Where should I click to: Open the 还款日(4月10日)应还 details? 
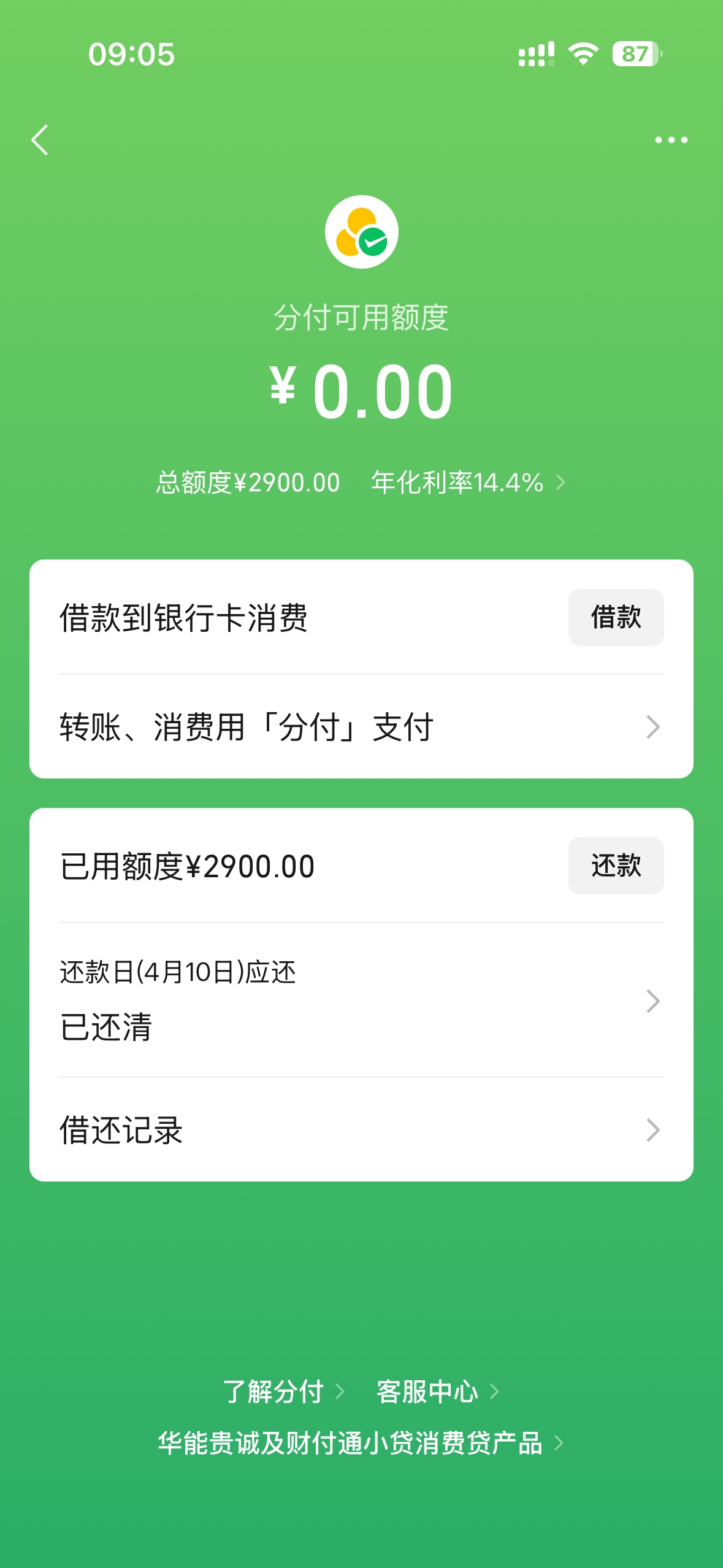tap(361, 1001)
